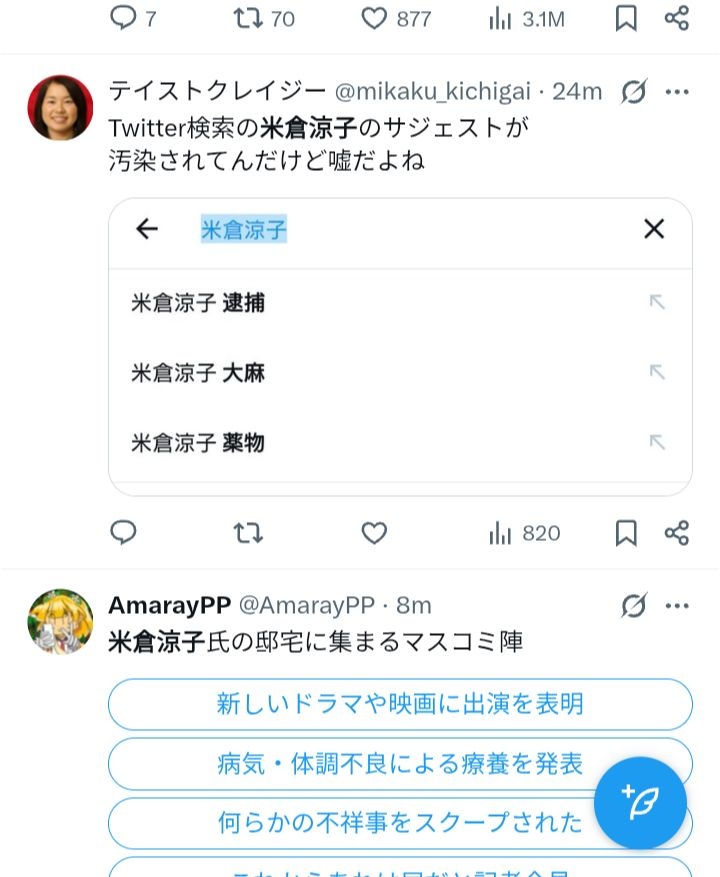The image size is (720, 877).
Task: Open overflow menu on テイストクレイジー's tweet
Action: (x=677, y=92)
